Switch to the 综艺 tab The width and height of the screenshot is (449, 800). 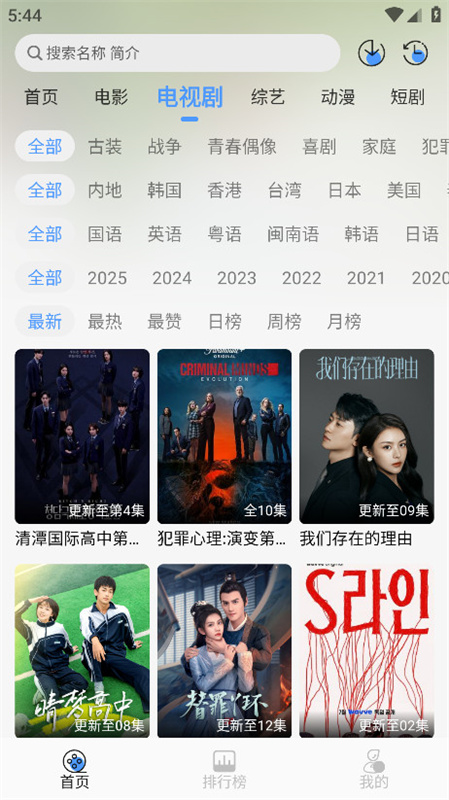click(x=268, y=96)
